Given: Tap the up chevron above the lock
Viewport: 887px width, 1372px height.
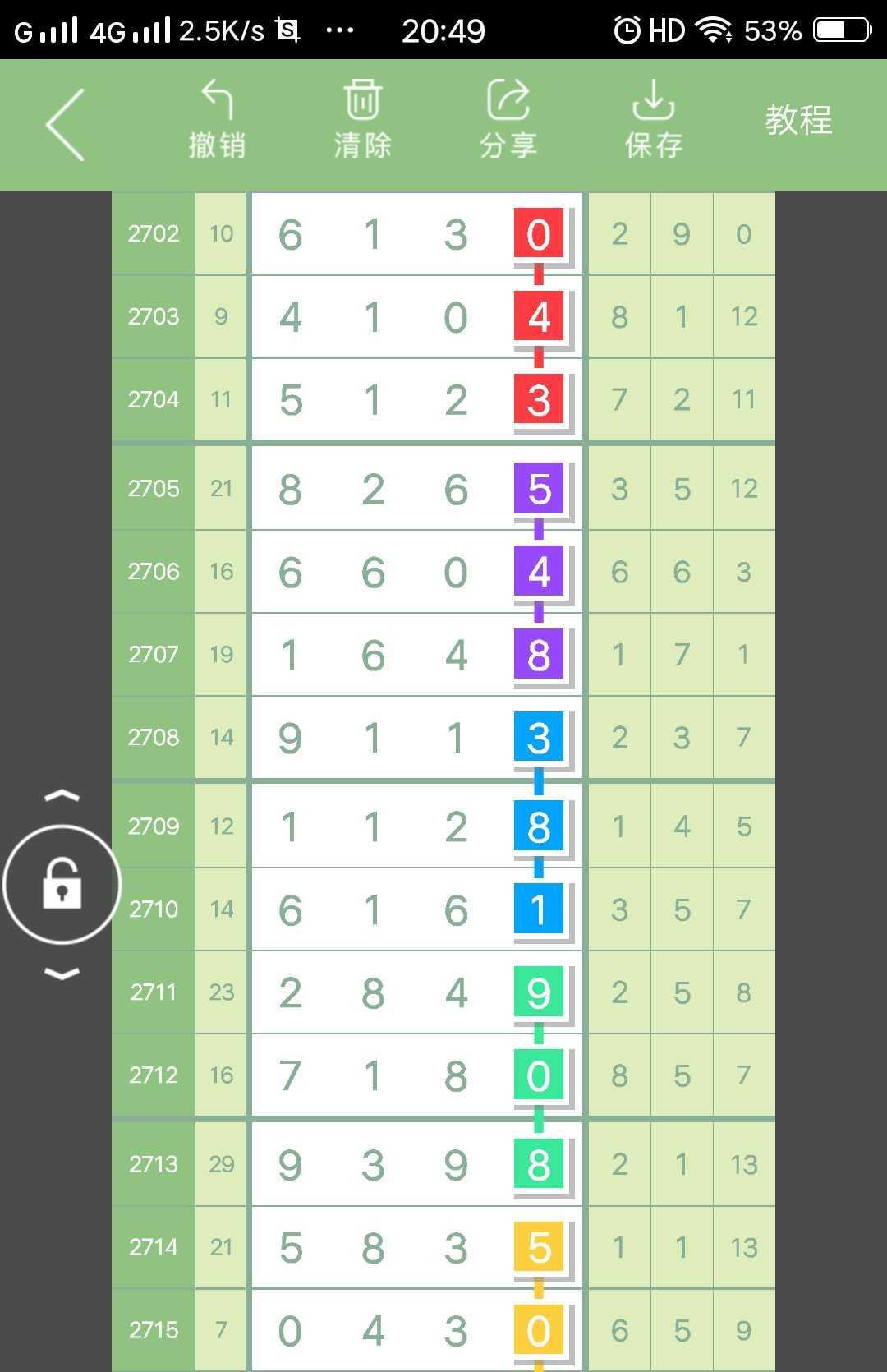Looking at the screenshot, I should pos(62,795).
